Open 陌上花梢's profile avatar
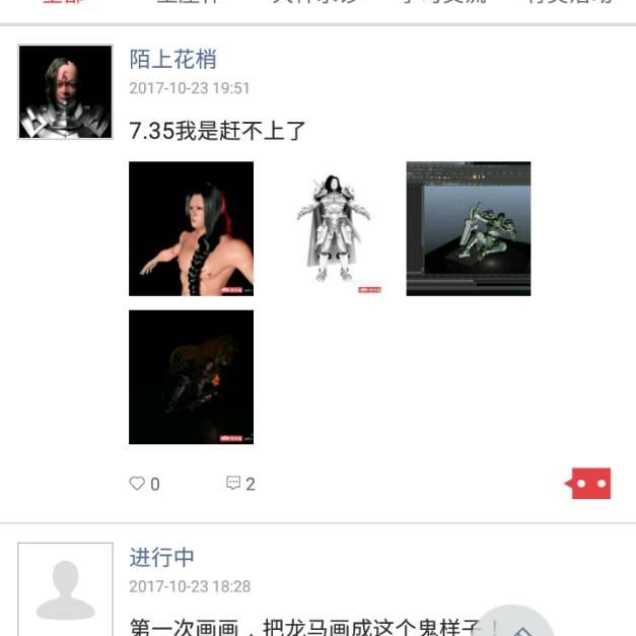The image size is (636, 636). click(x=65, y=92)
